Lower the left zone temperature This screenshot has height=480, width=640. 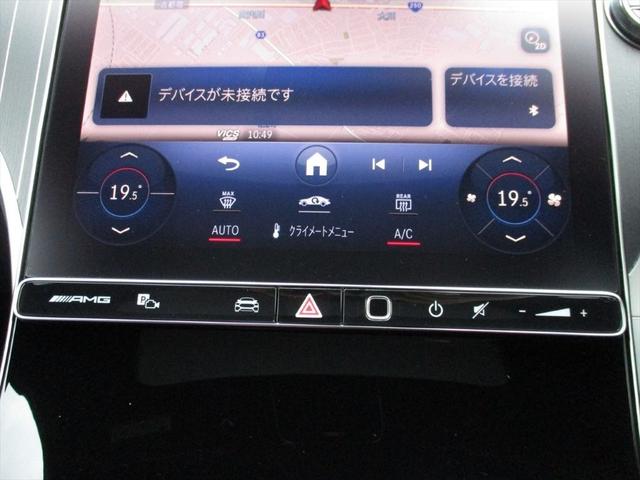click(x=122, y=230)
